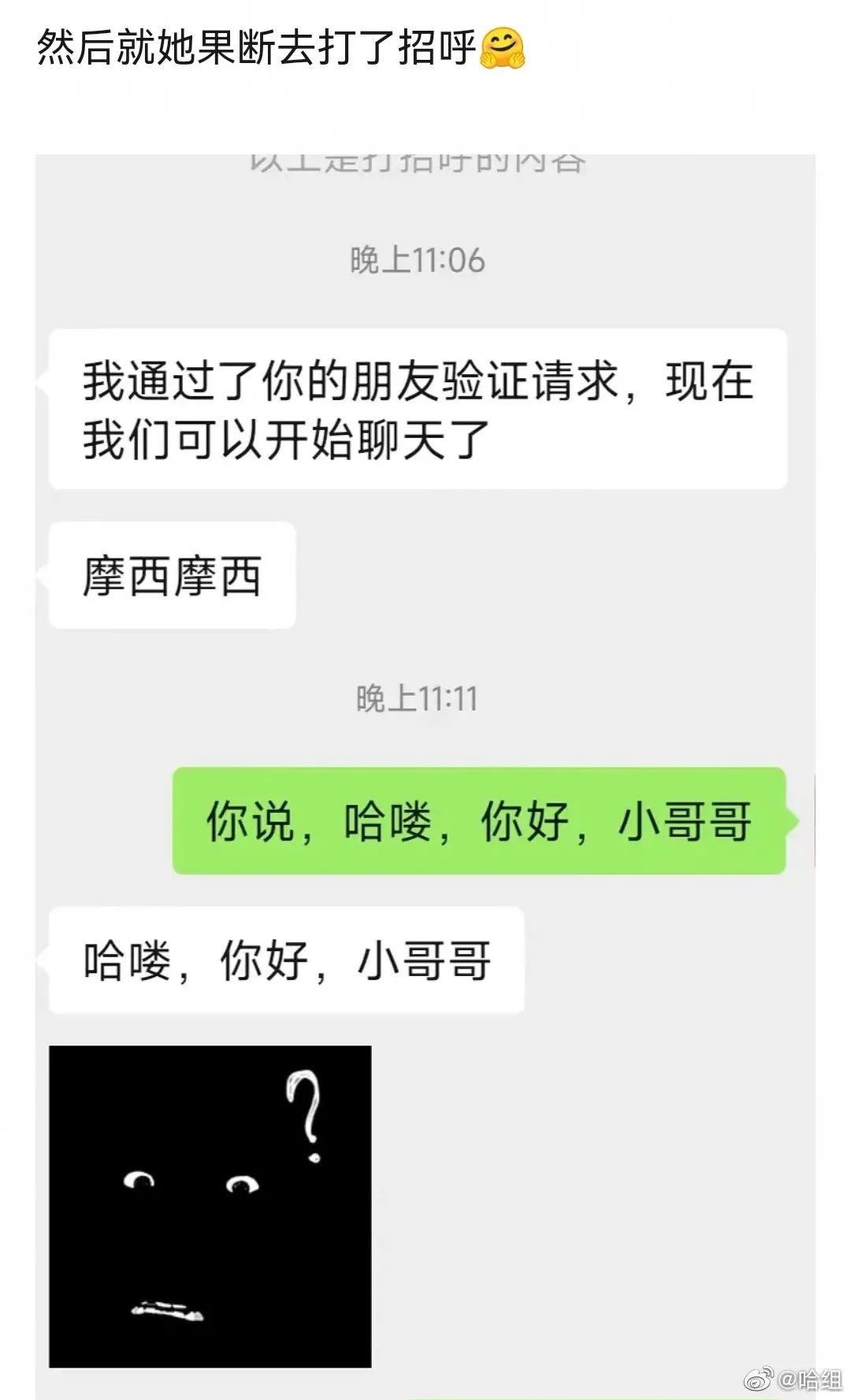851x1400 pixels.
Task: Click the green outgoing message bubble
Action: coord(481,822)
